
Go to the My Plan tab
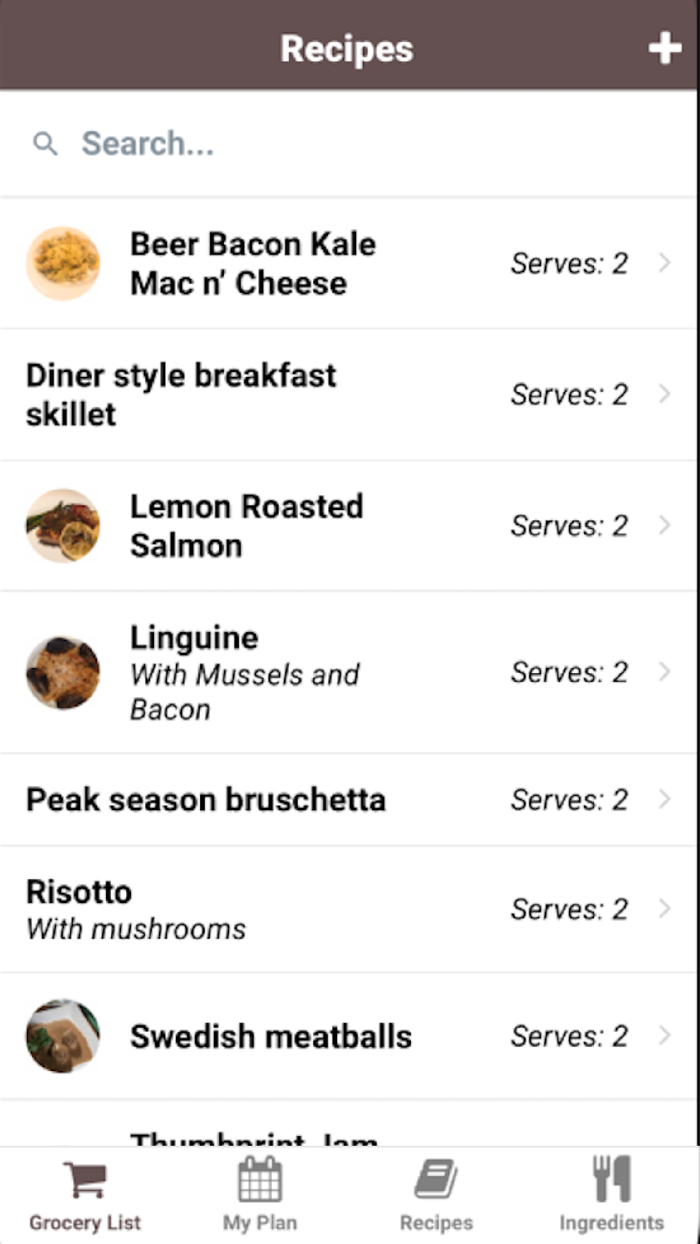point(260,1196)
